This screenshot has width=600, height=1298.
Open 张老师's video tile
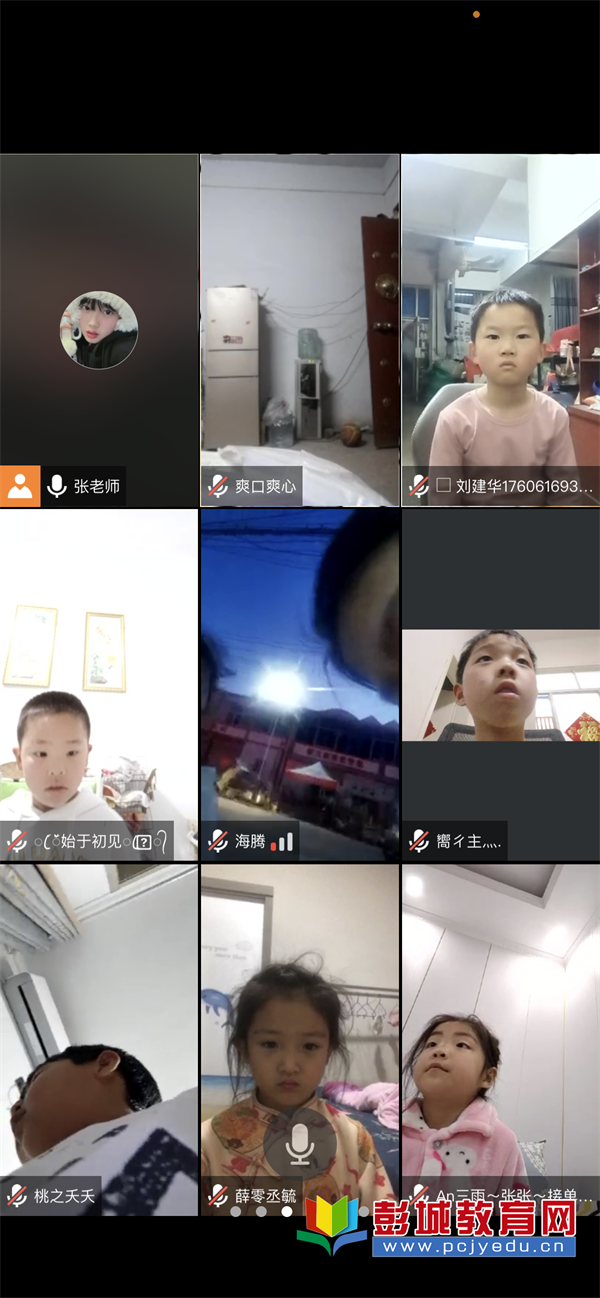coord(99,330)
